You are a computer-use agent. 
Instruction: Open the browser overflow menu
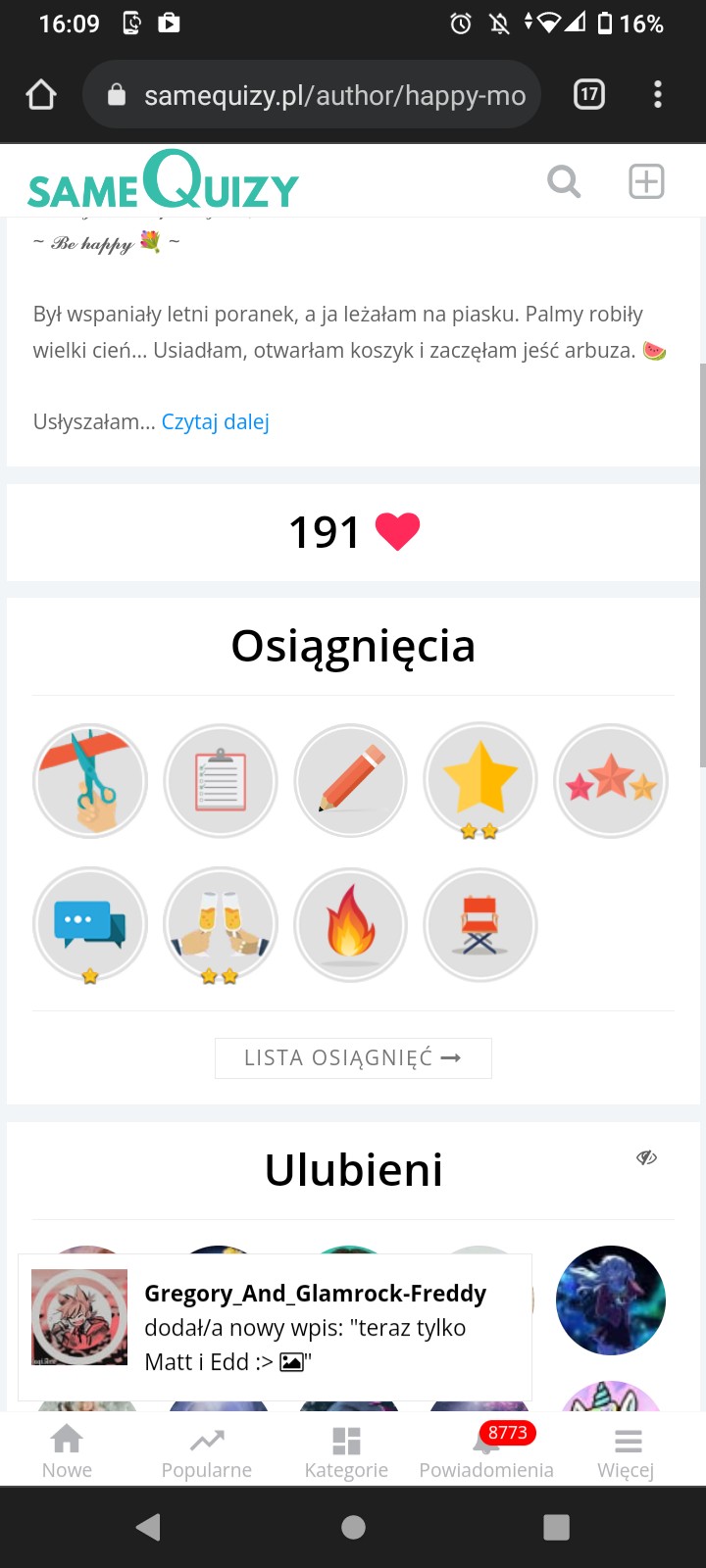click(x=657, y=95)
